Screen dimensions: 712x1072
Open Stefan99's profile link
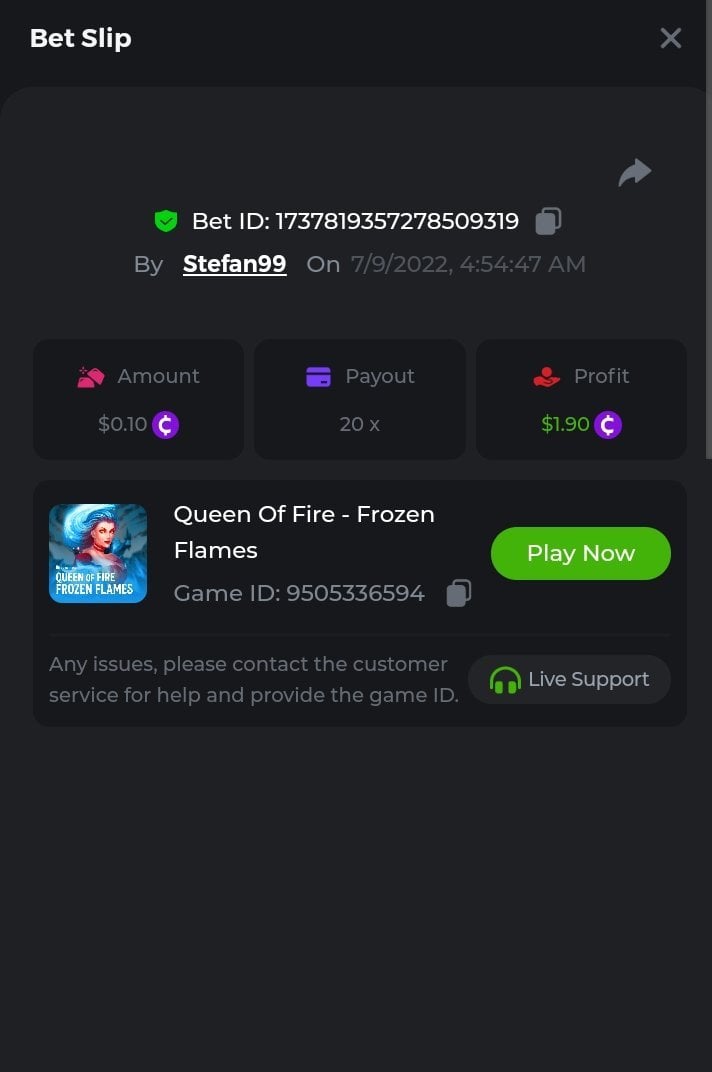click(234, 264)
